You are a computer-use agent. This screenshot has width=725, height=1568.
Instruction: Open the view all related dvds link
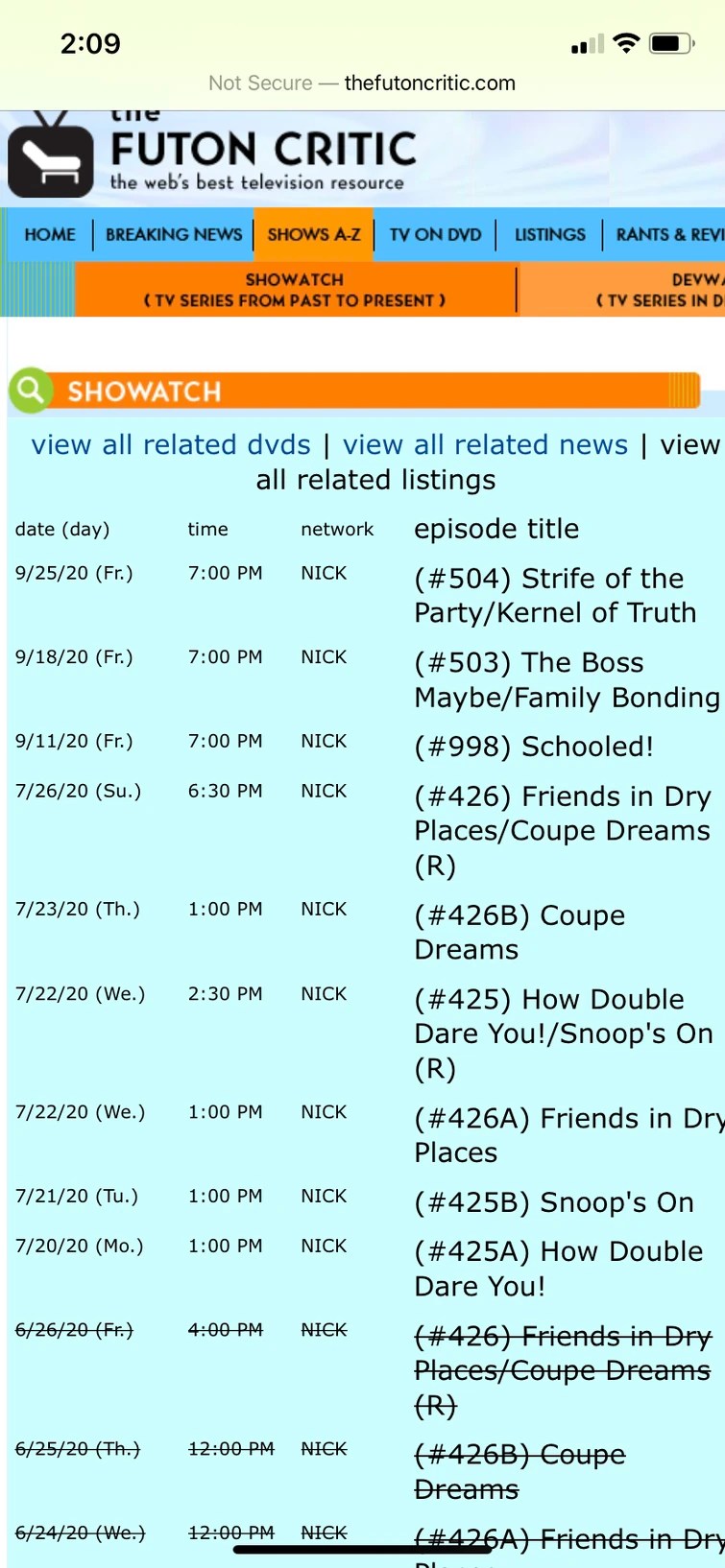169,444
